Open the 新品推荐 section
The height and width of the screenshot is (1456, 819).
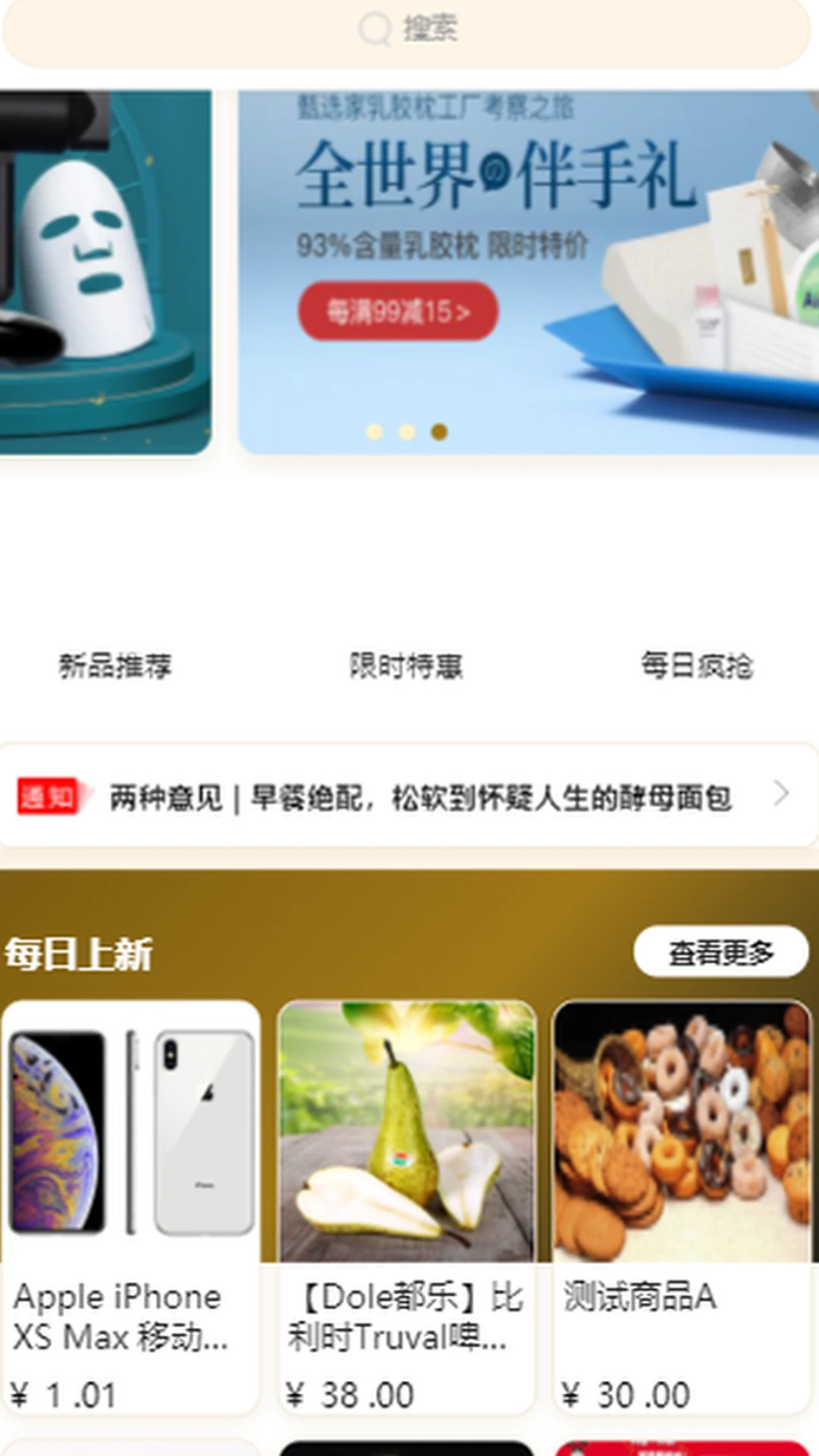(x=115, y=666)
